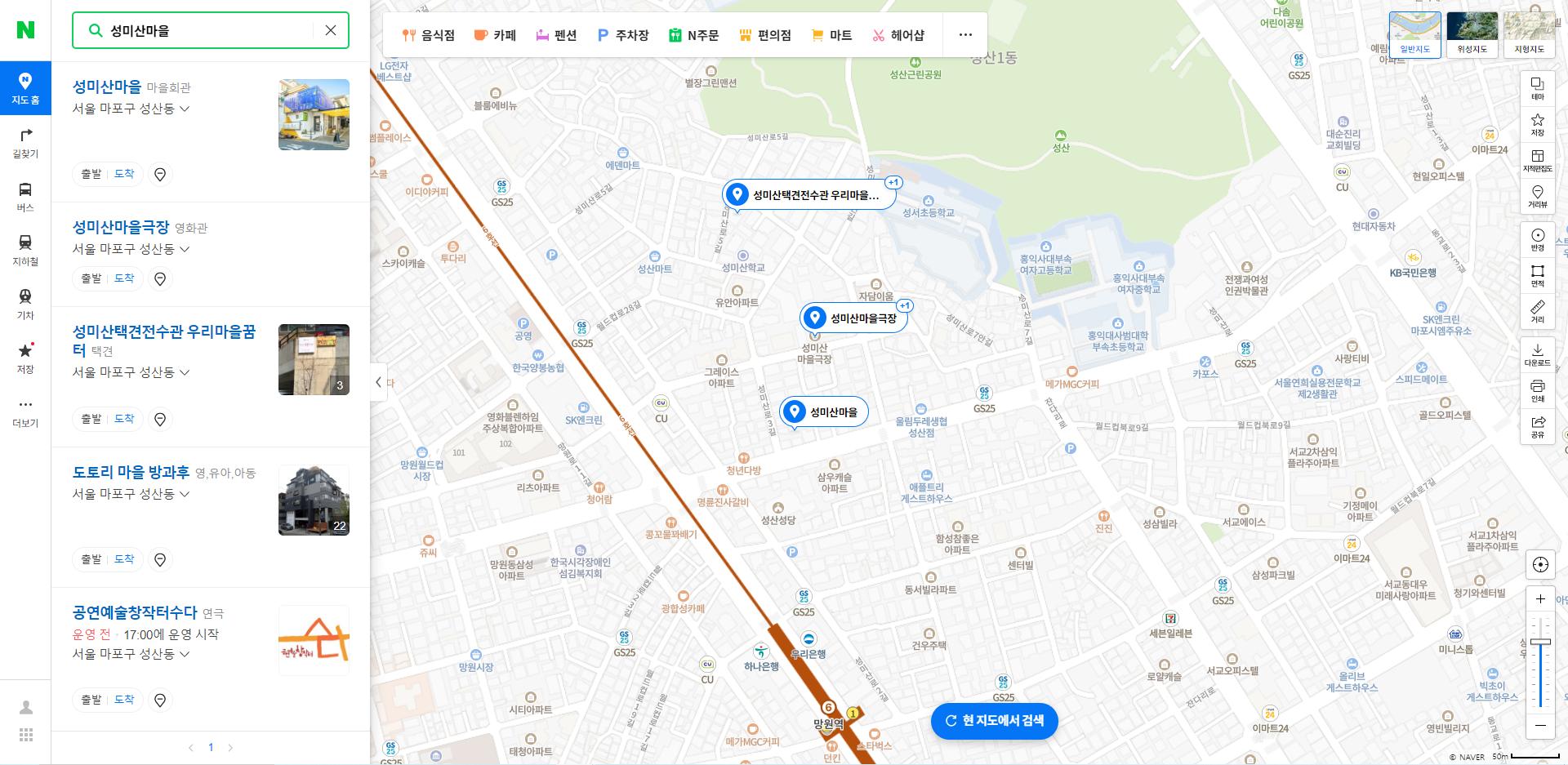Show more categories with the ellipsis
Image resolution: width=1568 pixels, height=765 pixels.
tap(965, 35)
